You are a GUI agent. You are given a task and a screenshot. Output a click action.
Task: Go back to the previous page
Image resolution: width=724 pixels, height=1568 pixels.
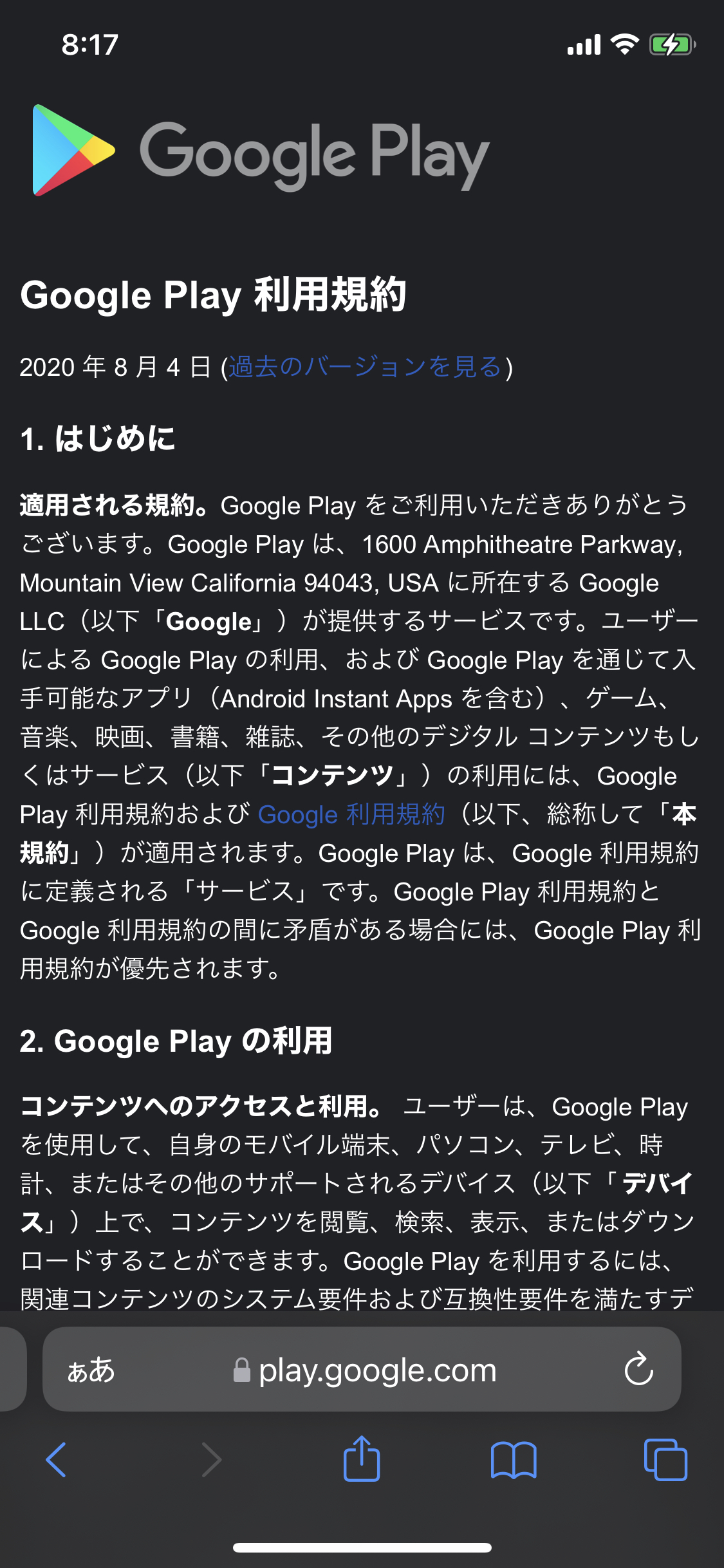[x=56, y=1459]
